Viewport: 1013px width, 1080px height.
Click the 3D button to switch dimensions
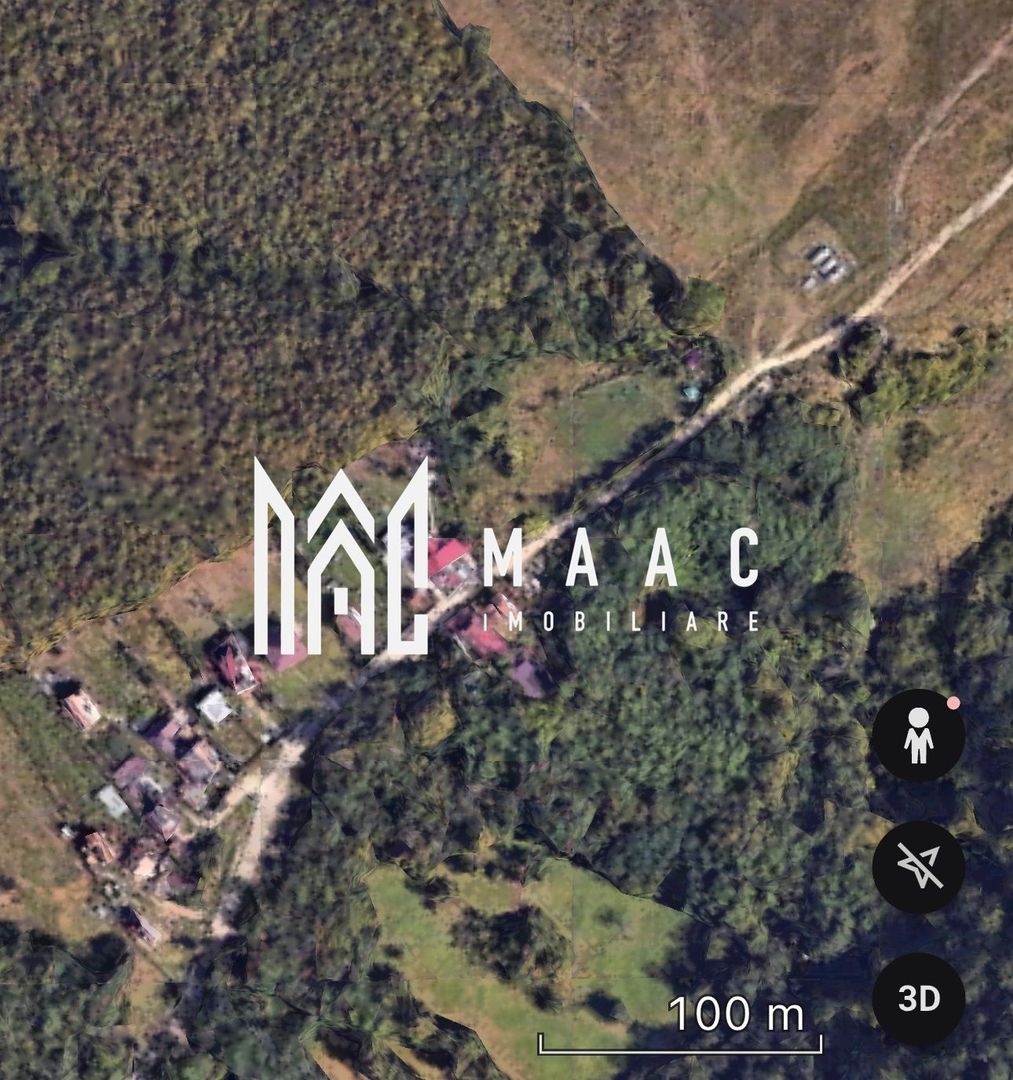pyautogui.click(x=919, y=997)
